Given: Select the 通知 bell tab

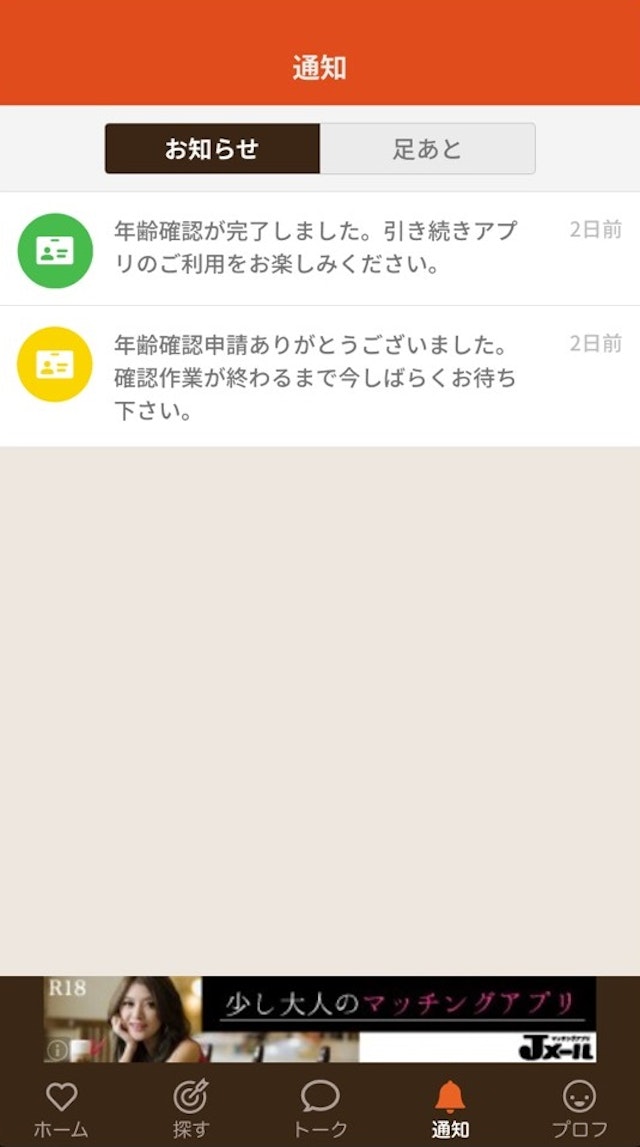Looking at the screenshot, I should point(450,1108).
